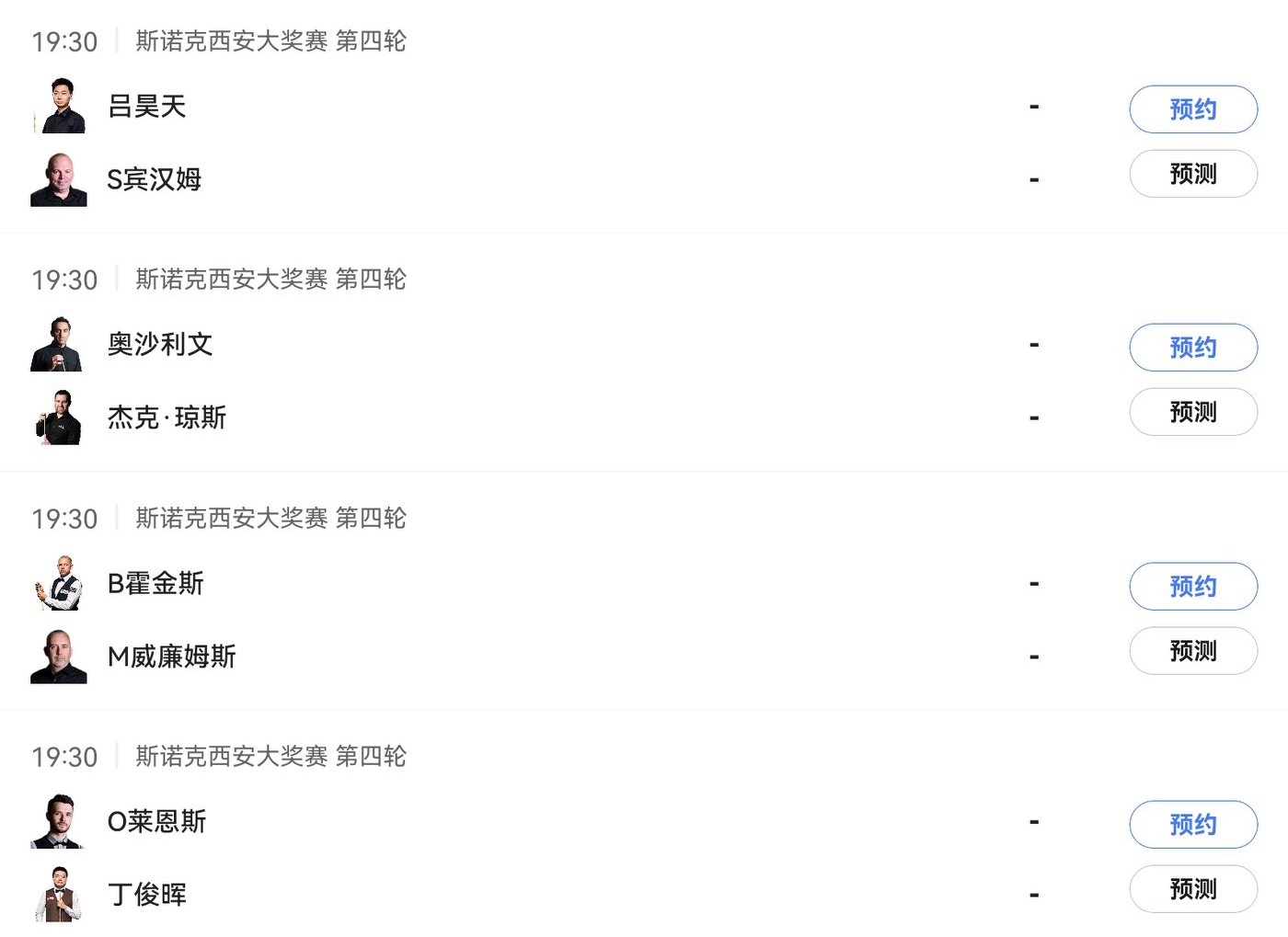Open the 丁俊晖 player row
Screen dimensions: 1288x937
(147, 895)
